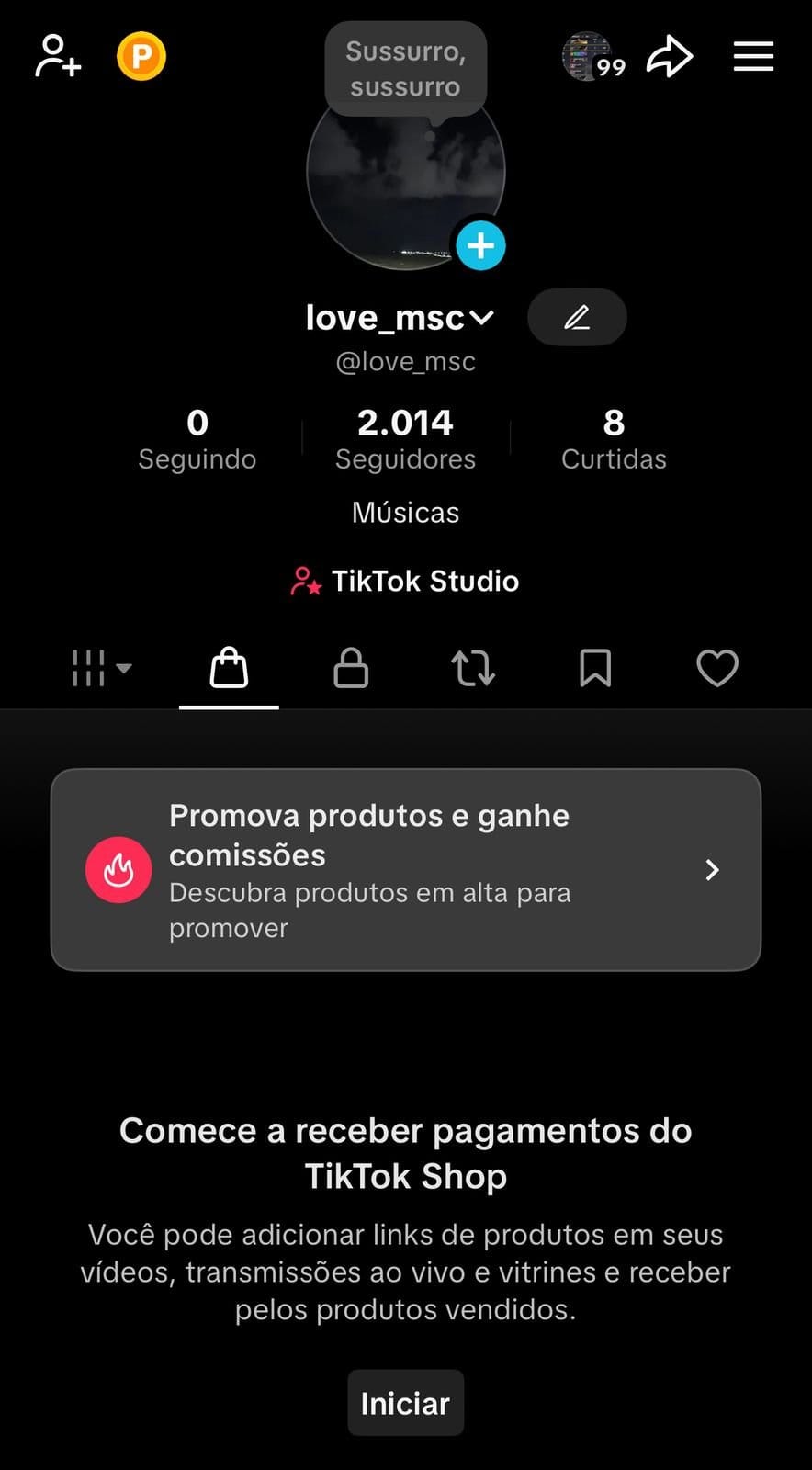
Task: Tap the orange coin P icon
Action: 141,57
